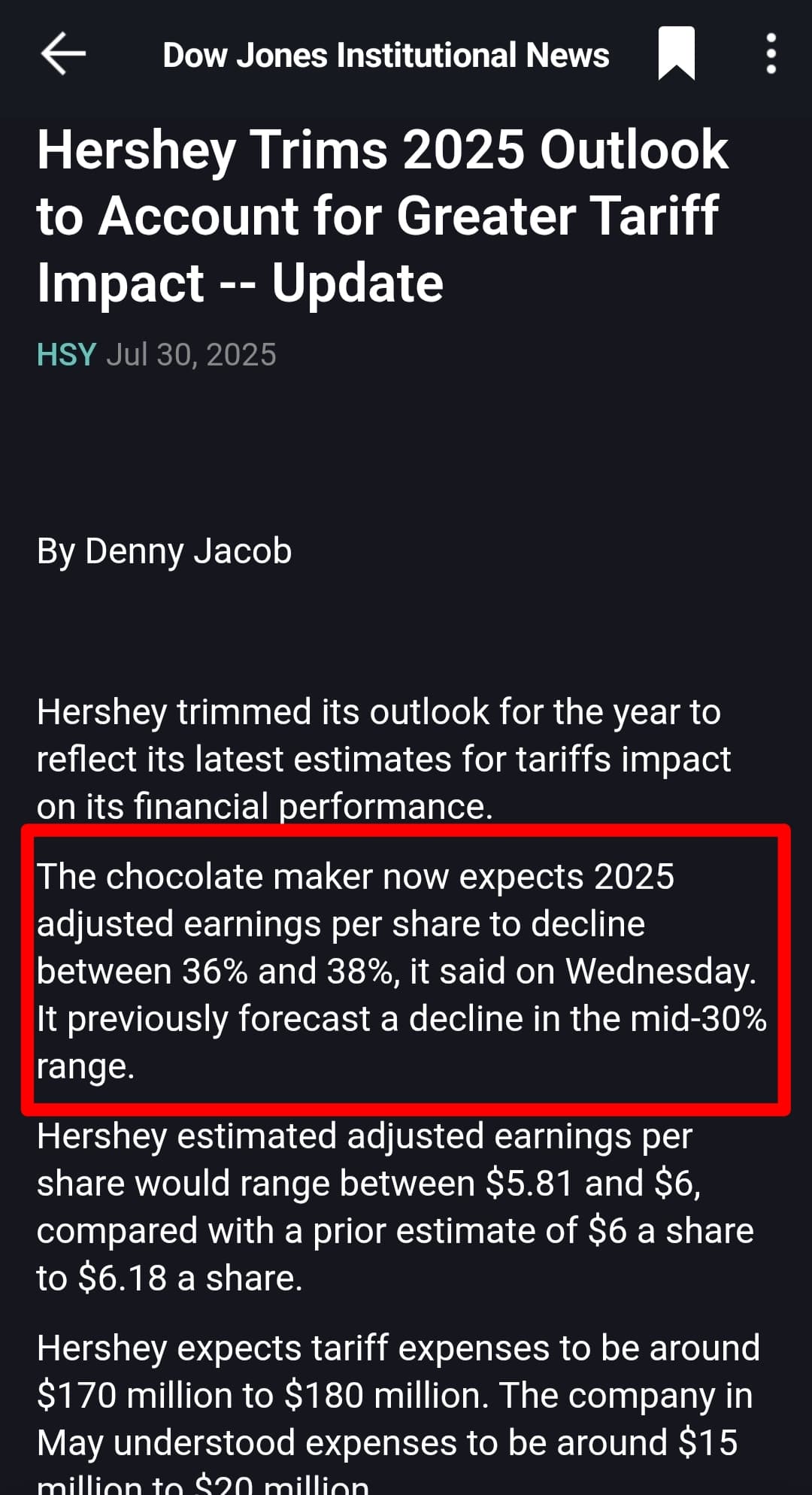Open the HSY ticker link
Image resolution: width=812 pixels, height=1495 pixels.
click(66, 354)
